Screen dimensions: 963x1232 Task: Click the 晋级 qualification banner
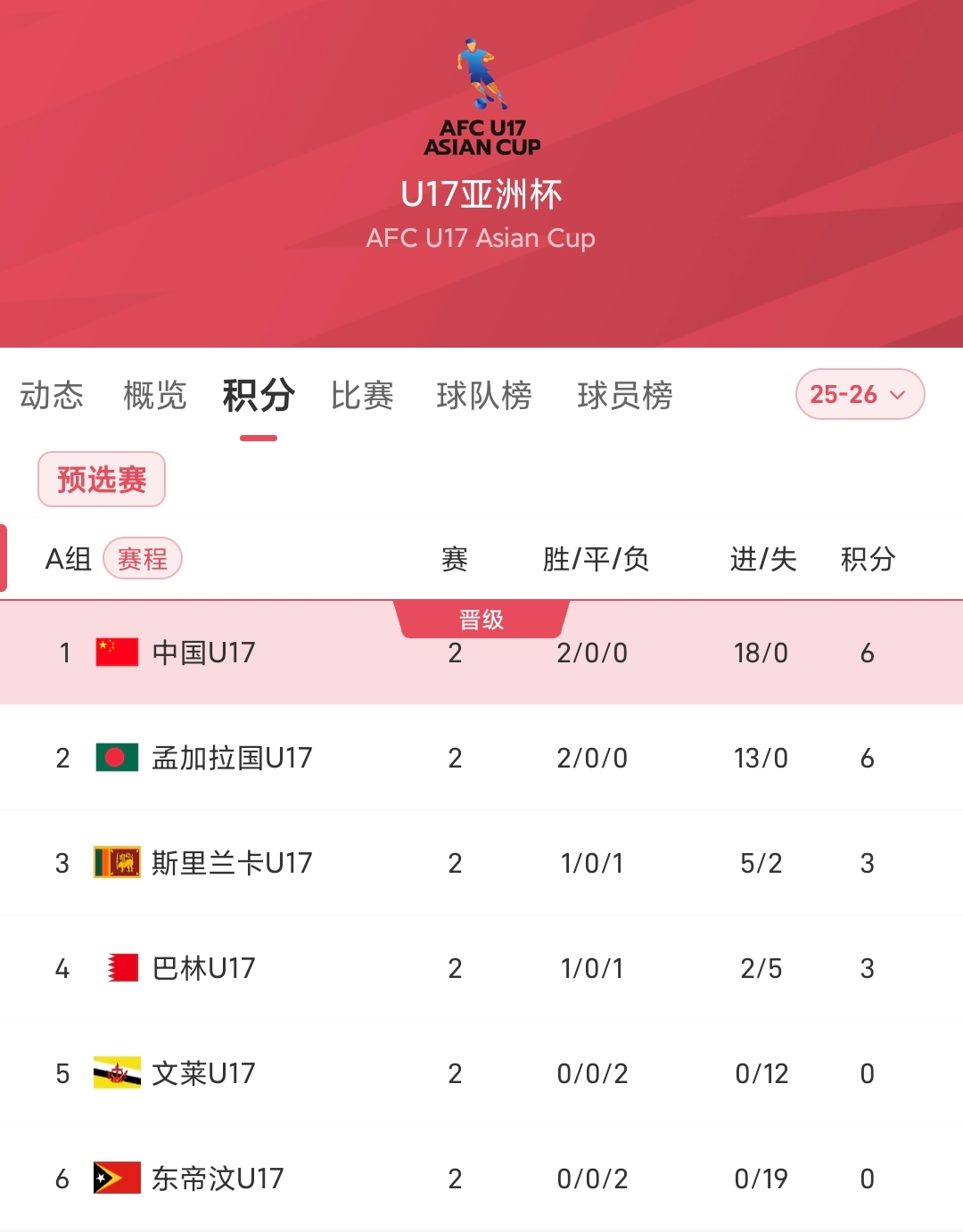click(x=481, y=619)
